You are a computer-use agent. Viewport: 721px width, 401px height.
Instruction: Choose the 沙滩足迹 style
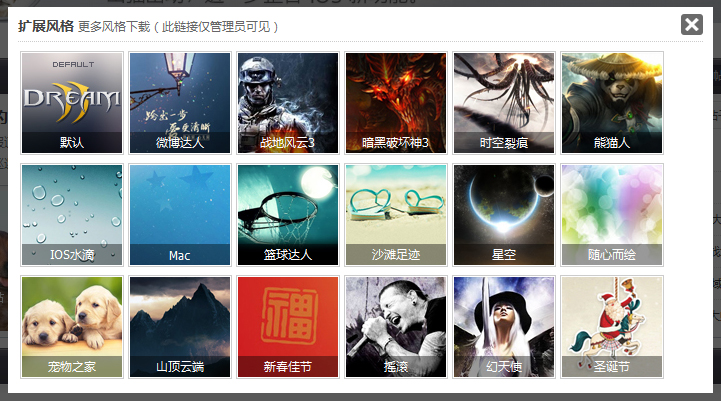[396, 215]
